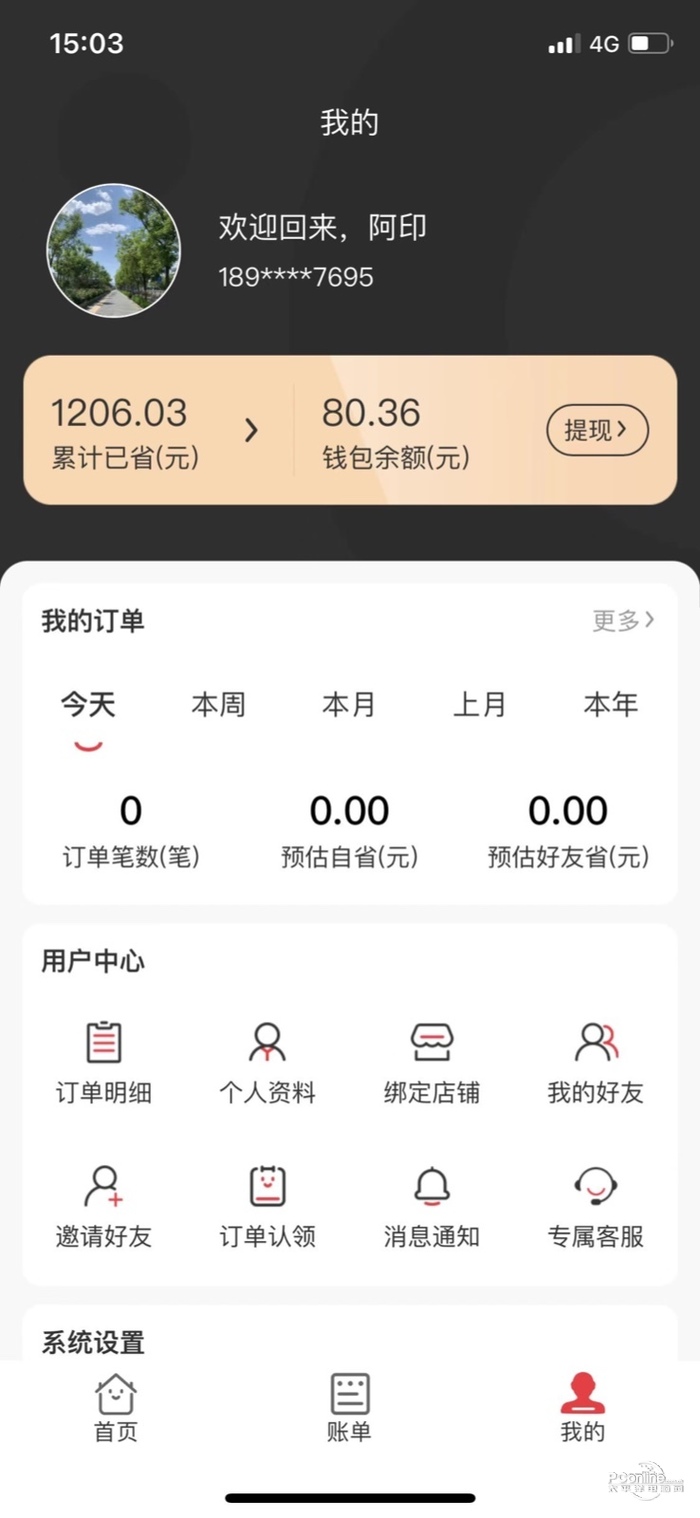The image size is (700, 1518).
Task: Open 订单明细 order details
Action: [x=103, y=1062]
